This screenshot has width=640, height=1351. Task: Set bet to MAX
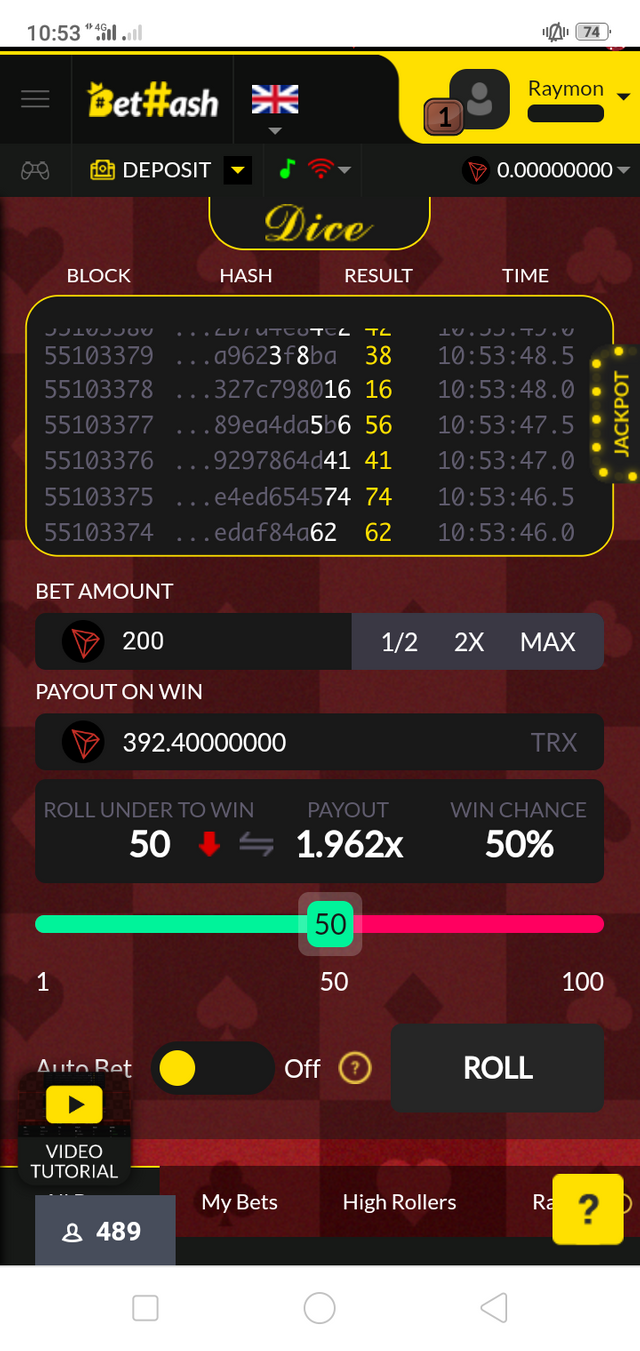(548, 642)
